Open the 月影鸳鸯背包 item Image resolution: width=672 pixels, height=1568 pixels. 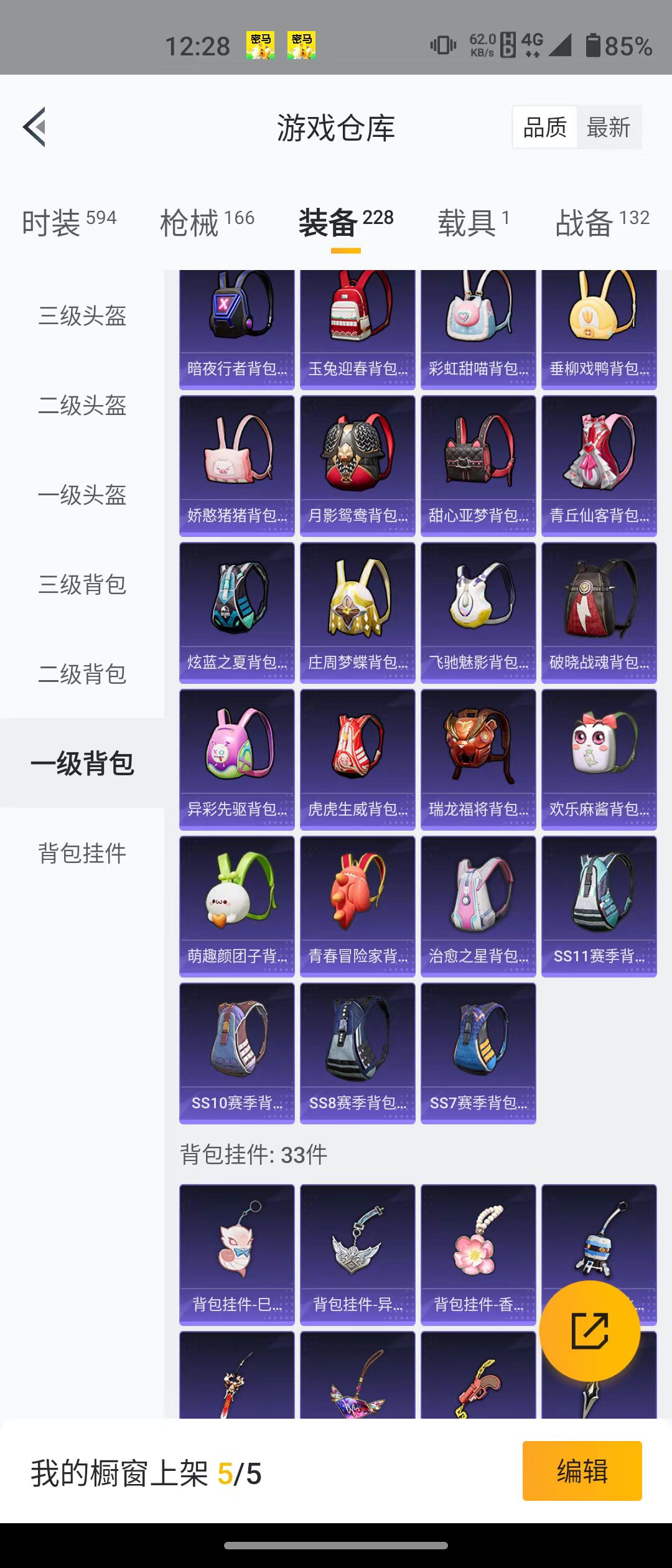coord(357,465)
